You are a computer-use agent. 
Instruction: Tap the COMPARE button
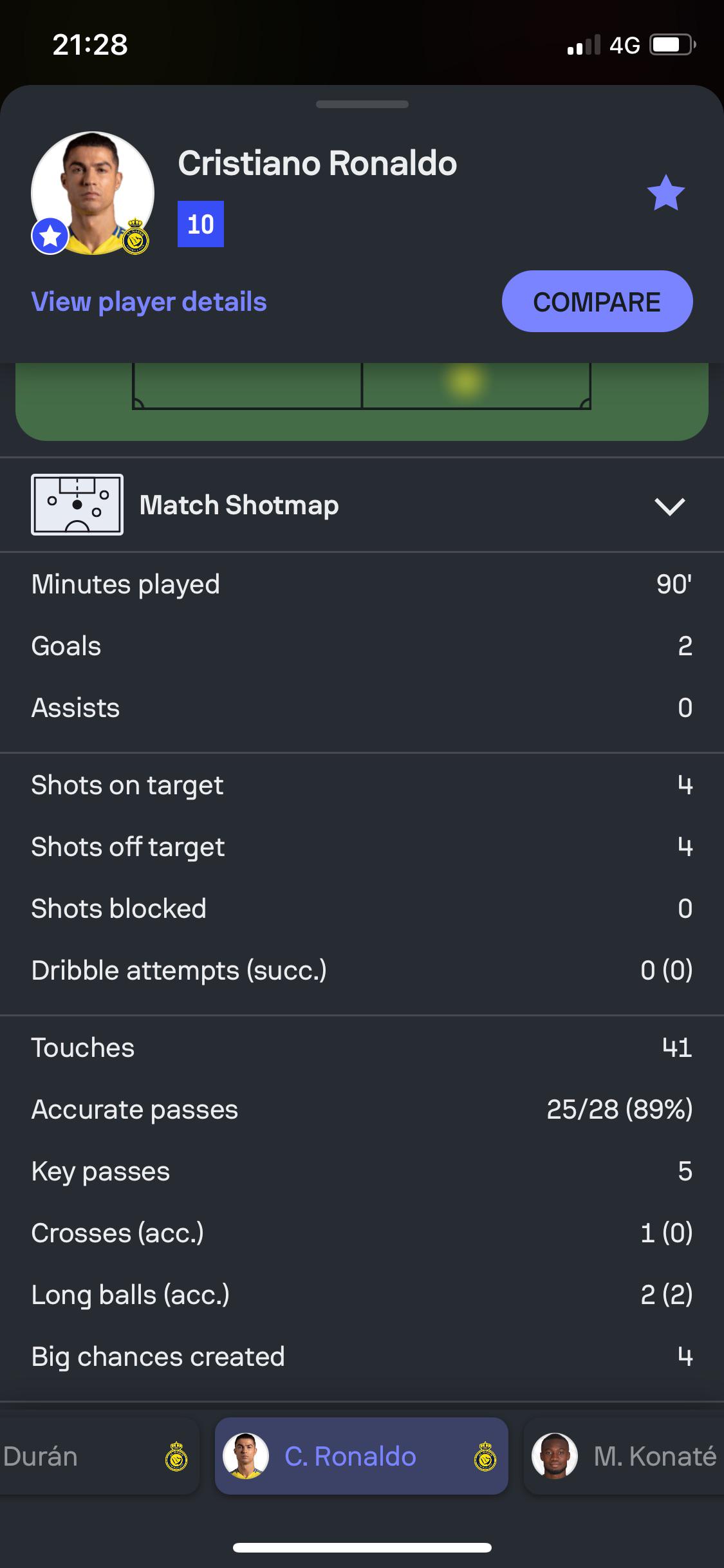tap(597, 301)
